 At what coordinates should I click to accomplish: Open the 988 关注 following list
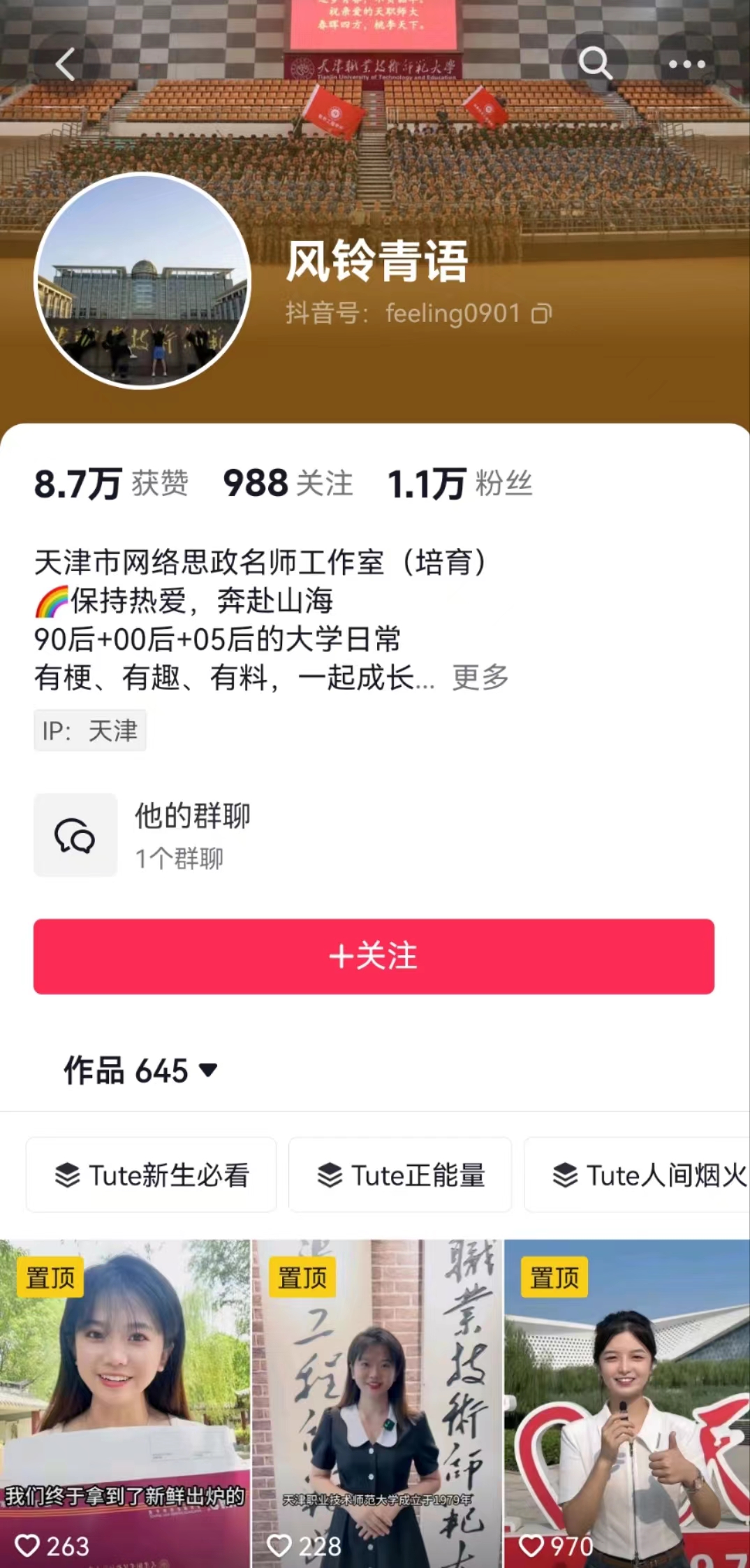click(x=288, y=484)
